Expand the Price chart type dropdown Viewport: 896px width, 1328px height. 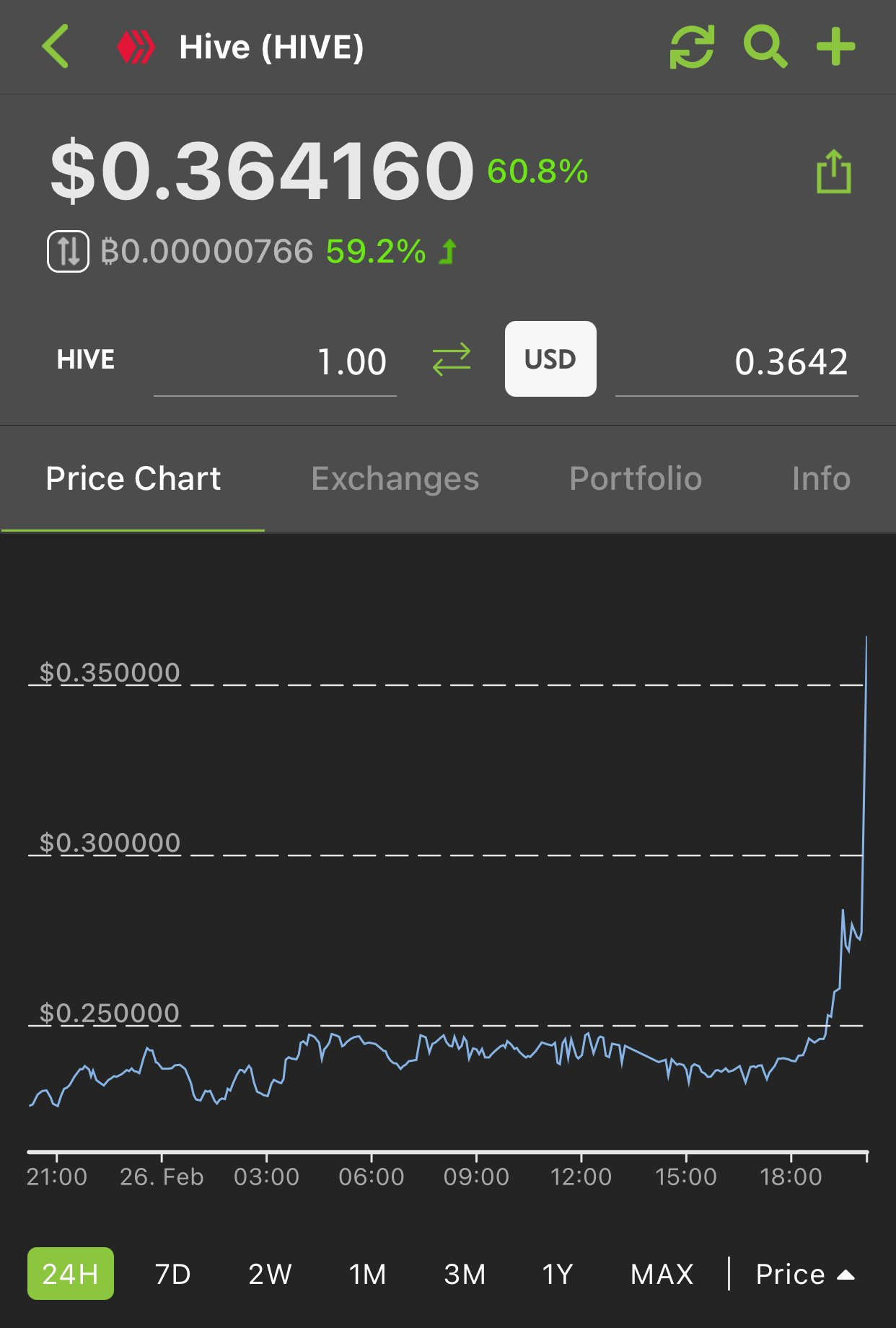(805, 1274)
